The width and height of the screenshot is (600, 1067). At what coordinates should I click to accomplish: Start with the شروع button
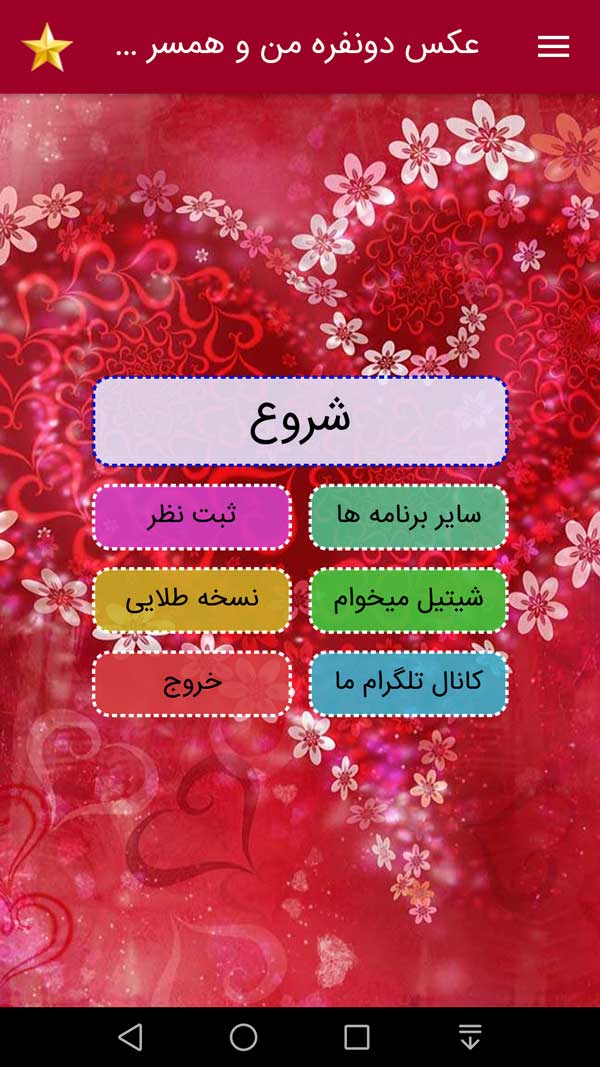300,421
